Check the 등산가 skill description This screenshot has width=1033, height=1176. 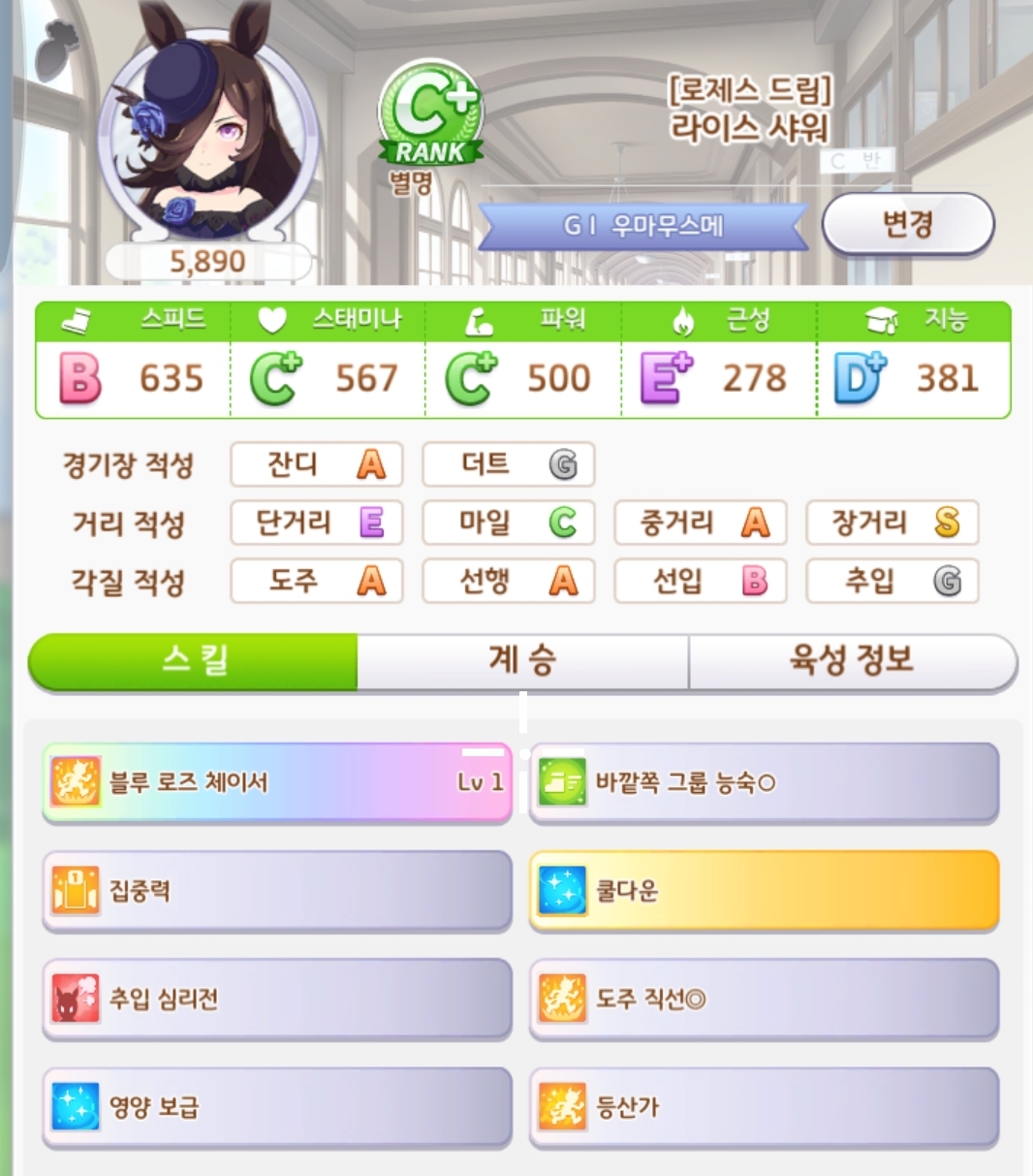[x=764, y=1107]
